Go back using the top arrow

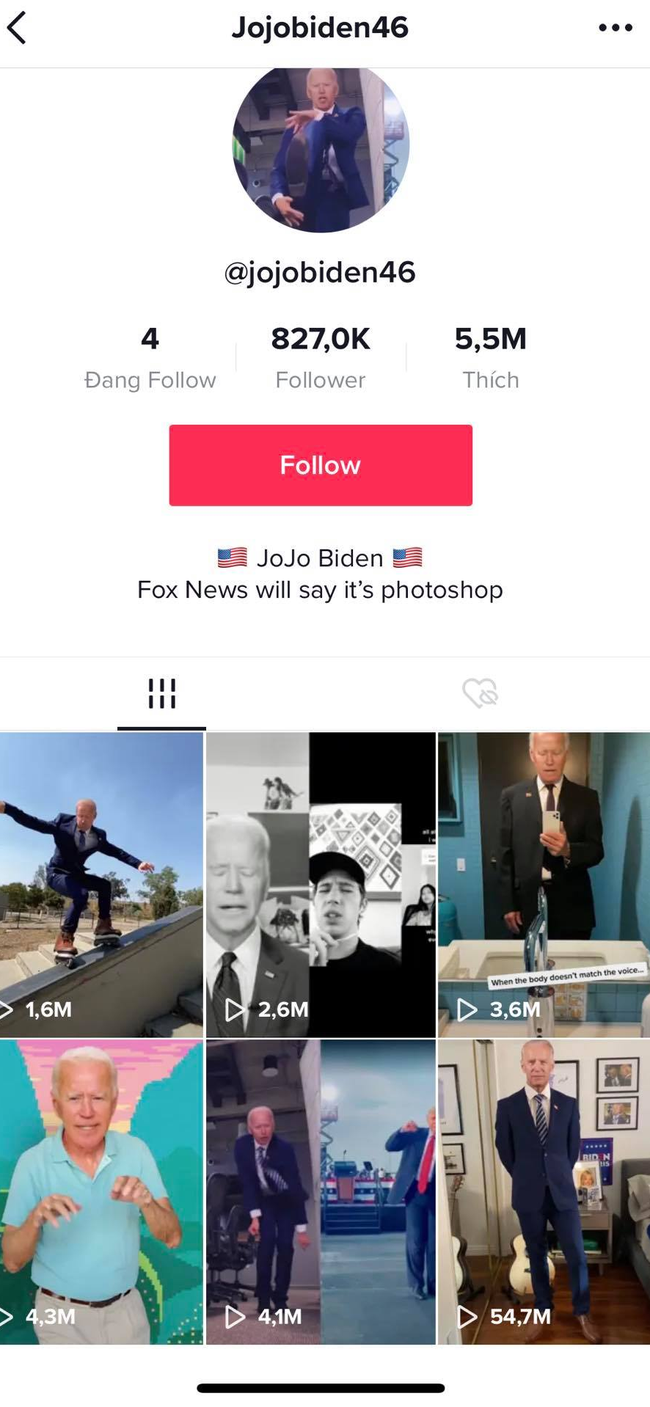(x=17, y=28)
